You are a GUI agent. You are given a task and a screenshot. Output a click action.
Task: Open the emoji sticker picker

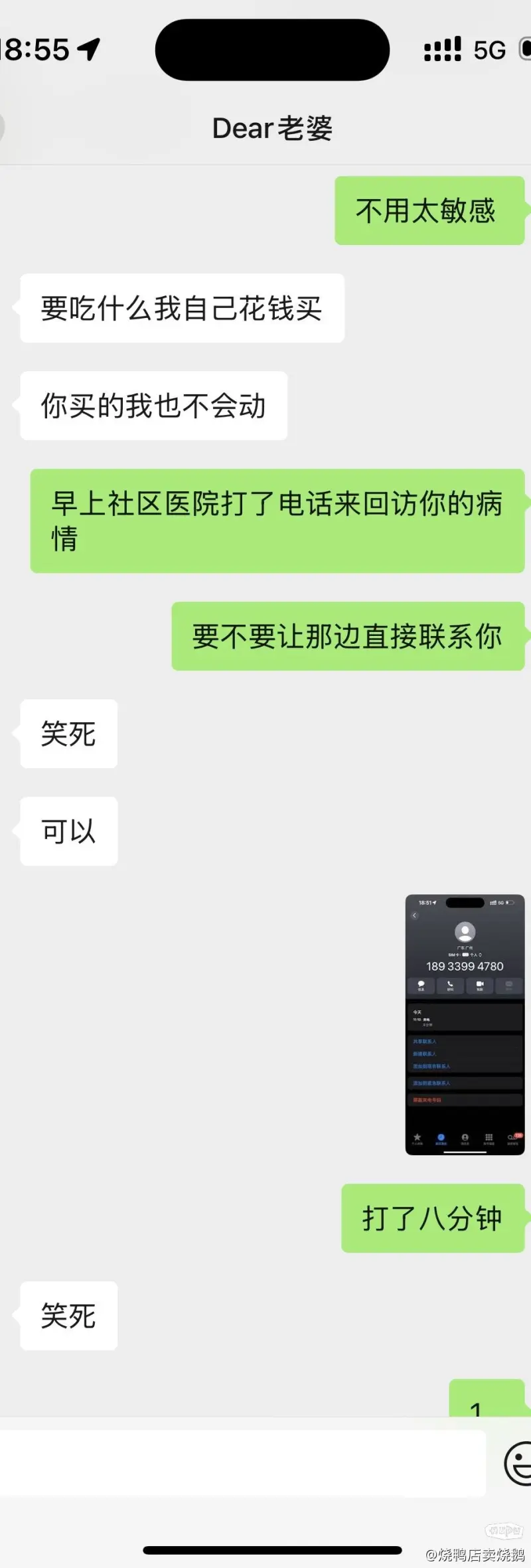click(x=518, y=1463)
